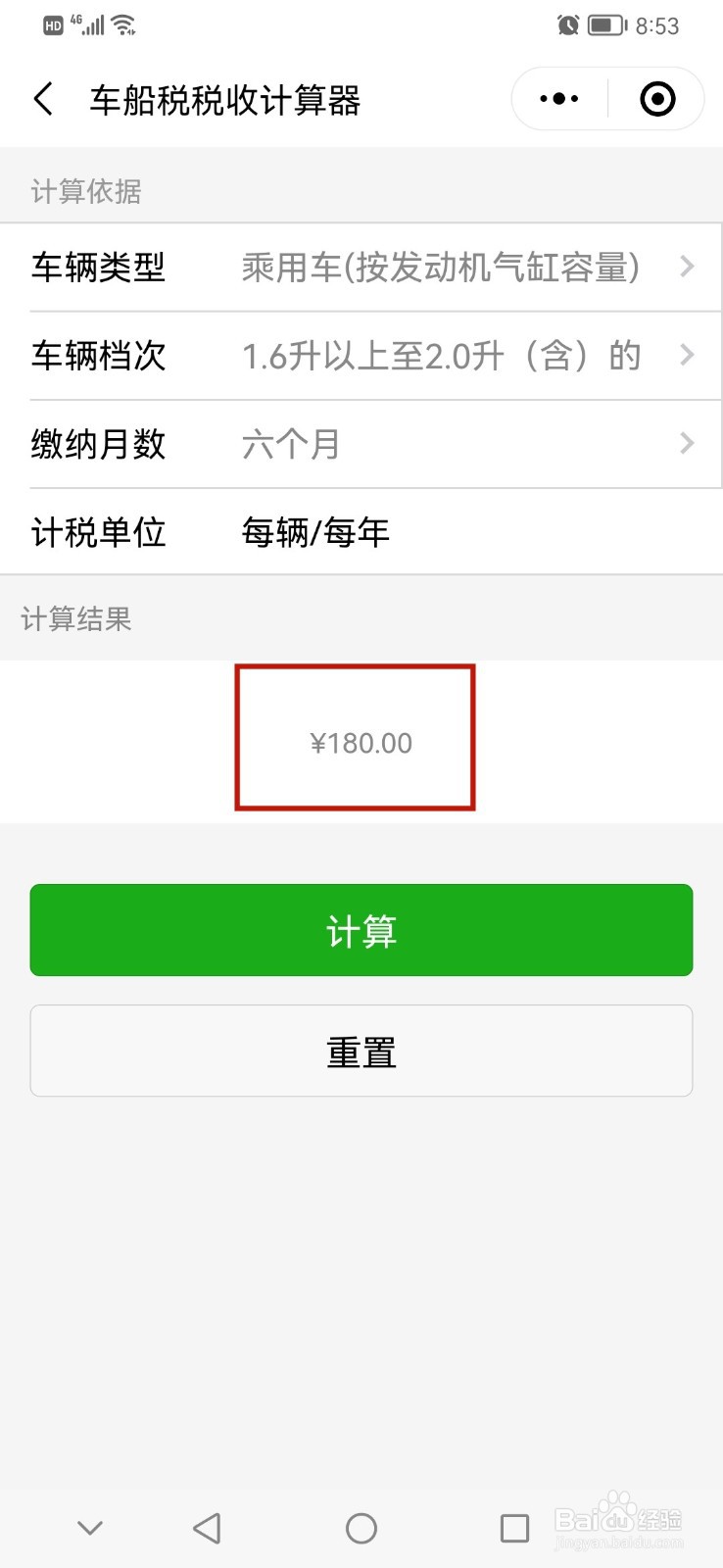This screenshot has height=1568, width=723.
Task: Tap the circular close capsule icon
Action: [x=657, y=98]
